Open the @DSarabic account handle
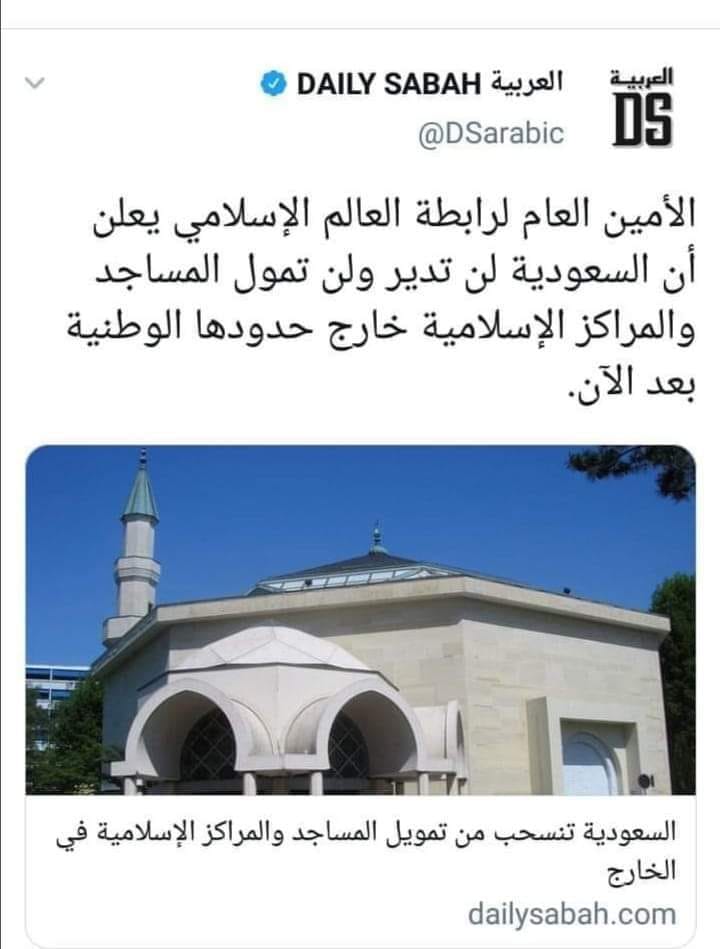This screenshot has width=720, height=949. coord(491,134)
